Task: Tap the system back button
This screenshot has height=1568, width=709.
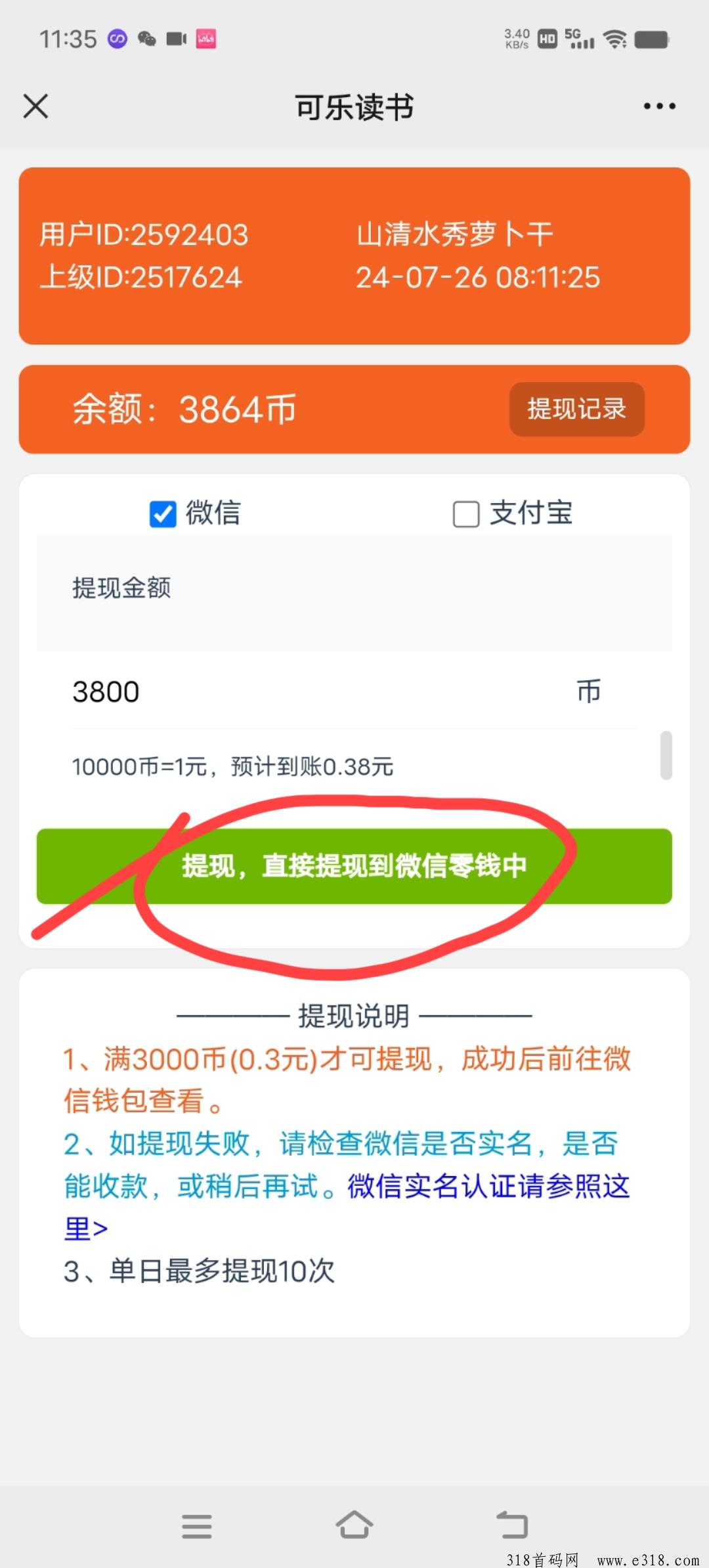Action: 512,1525
